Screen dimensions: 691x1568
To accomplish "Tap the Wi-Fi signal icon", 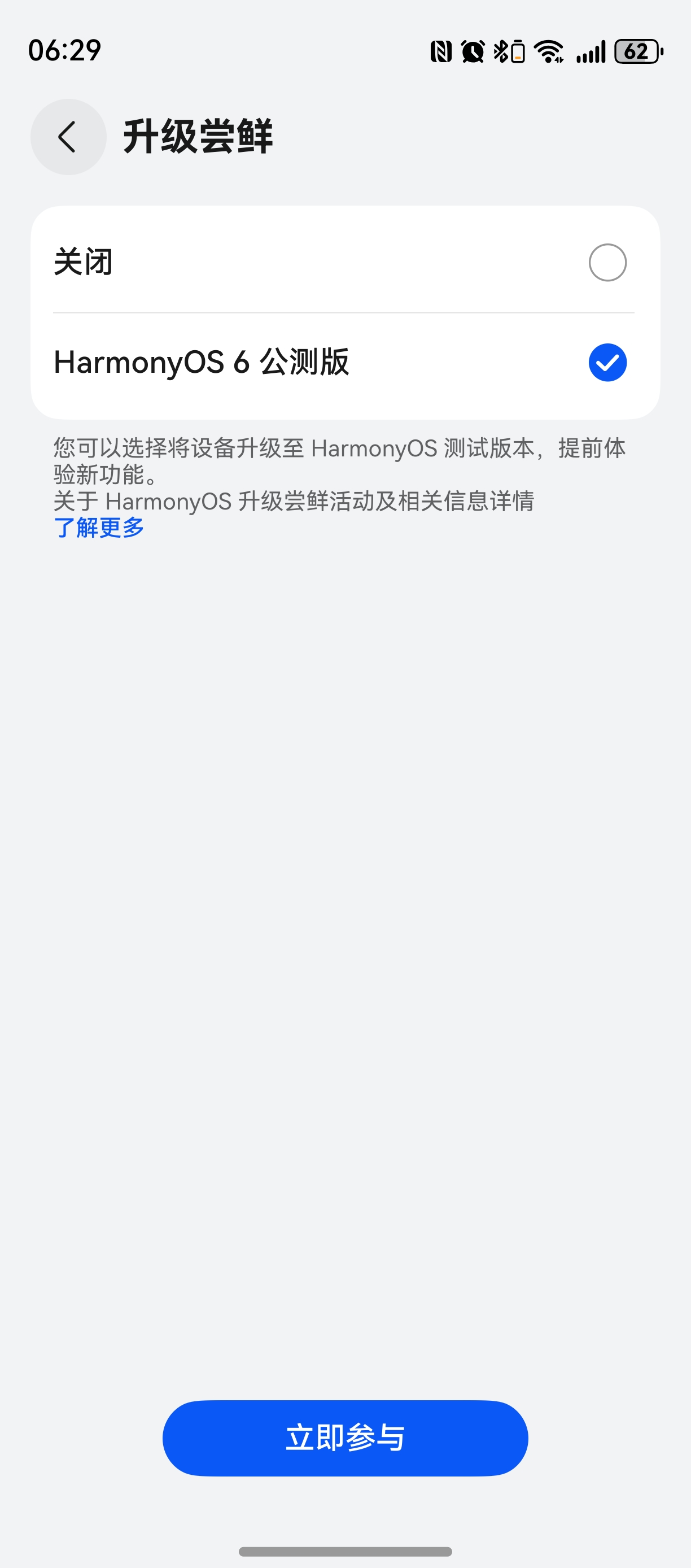I will point(549,53).
